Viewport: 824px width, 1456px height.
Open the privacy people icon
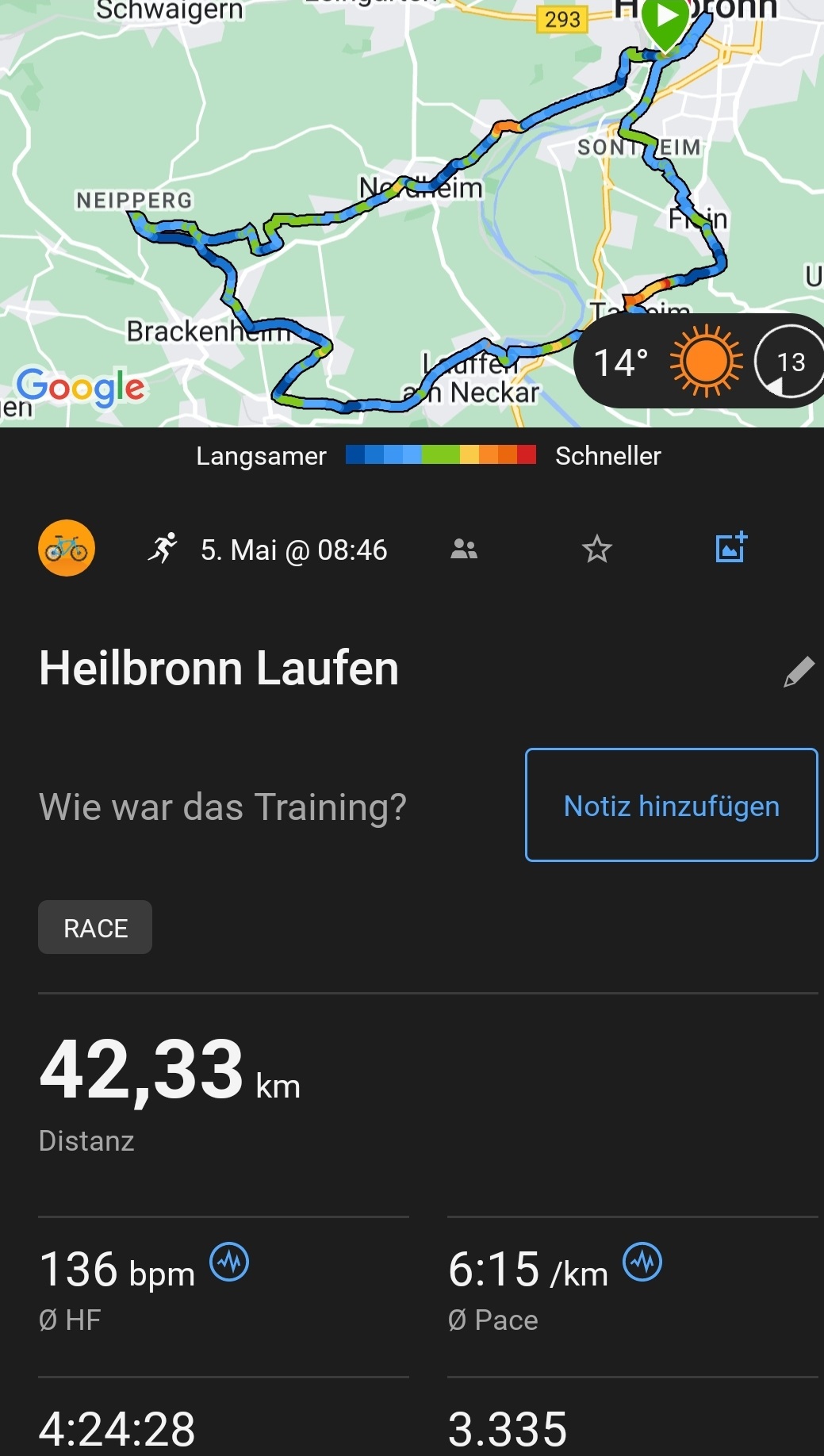(464, 549)
